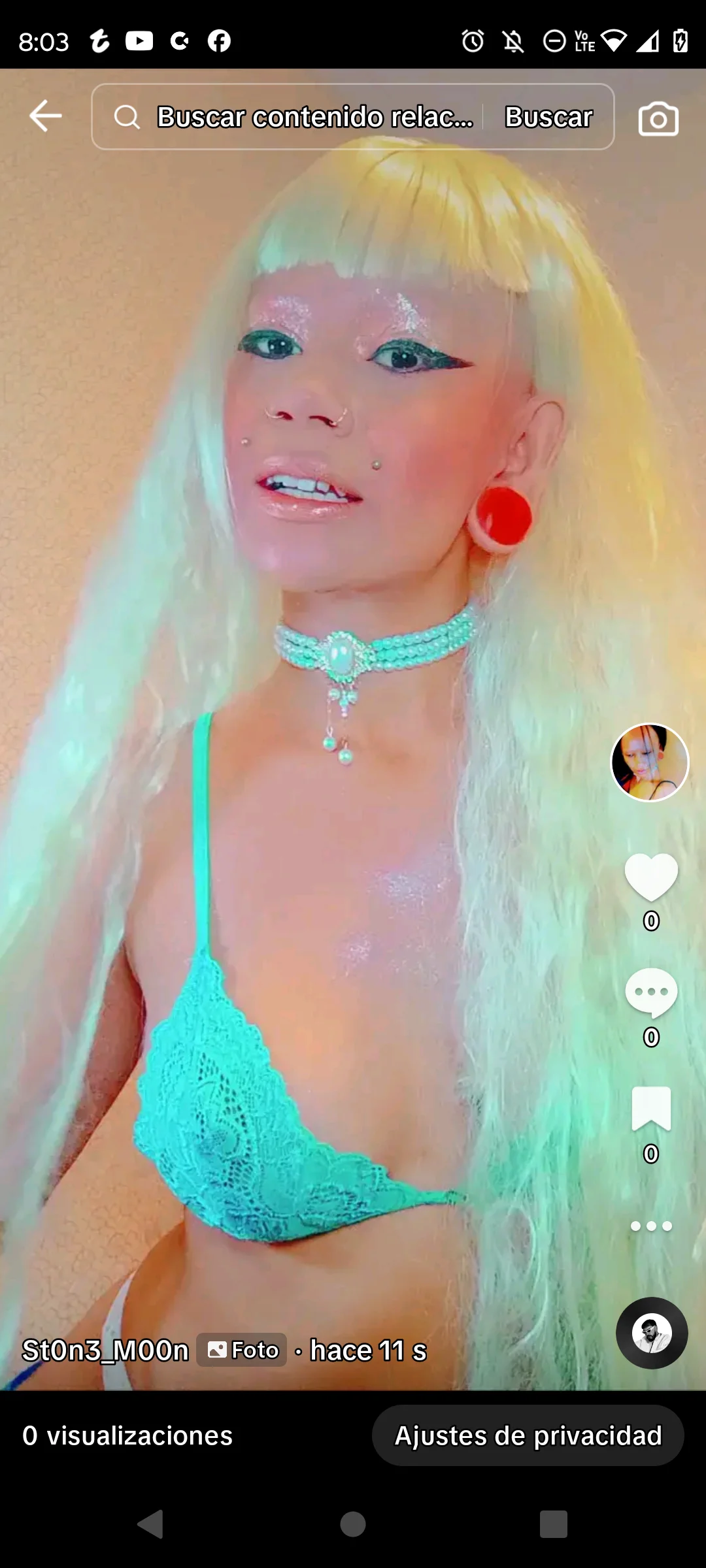Open the camera icon at top

coord(658,119)
